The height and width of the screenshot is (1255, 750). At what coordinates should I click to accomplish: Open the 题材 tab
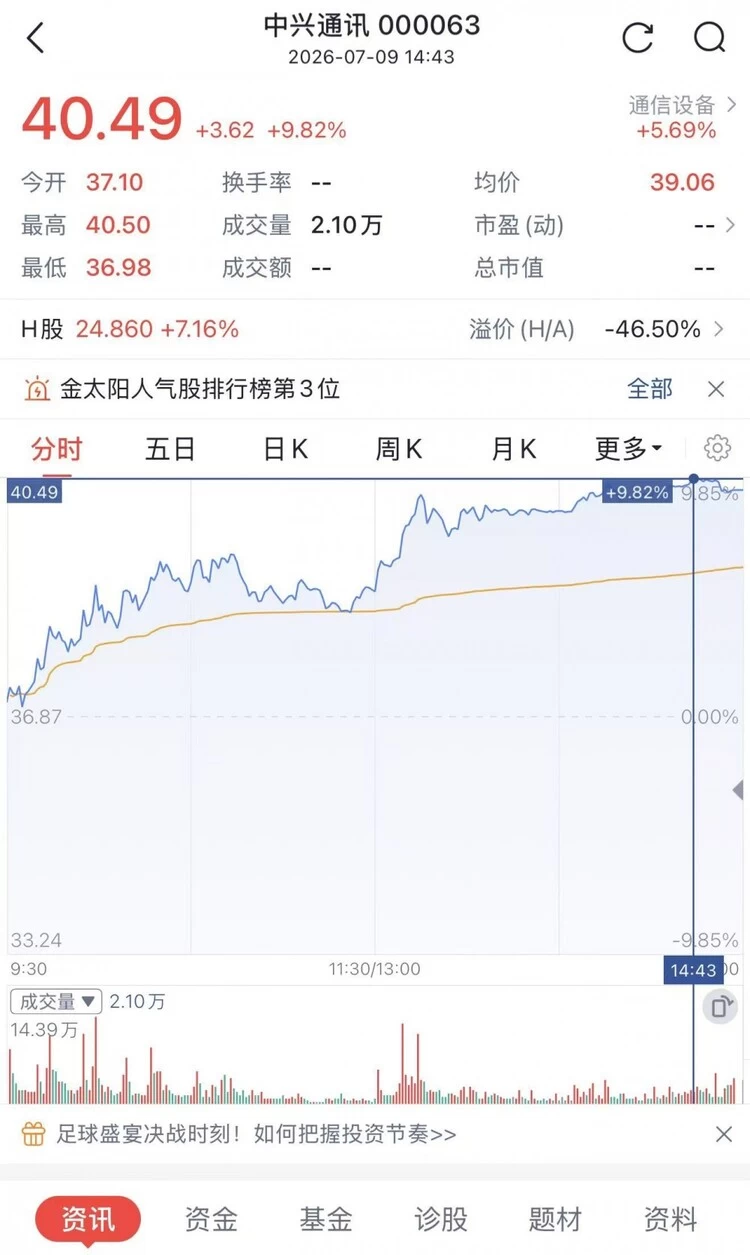pyautogui.click(x=555, y=1219)
